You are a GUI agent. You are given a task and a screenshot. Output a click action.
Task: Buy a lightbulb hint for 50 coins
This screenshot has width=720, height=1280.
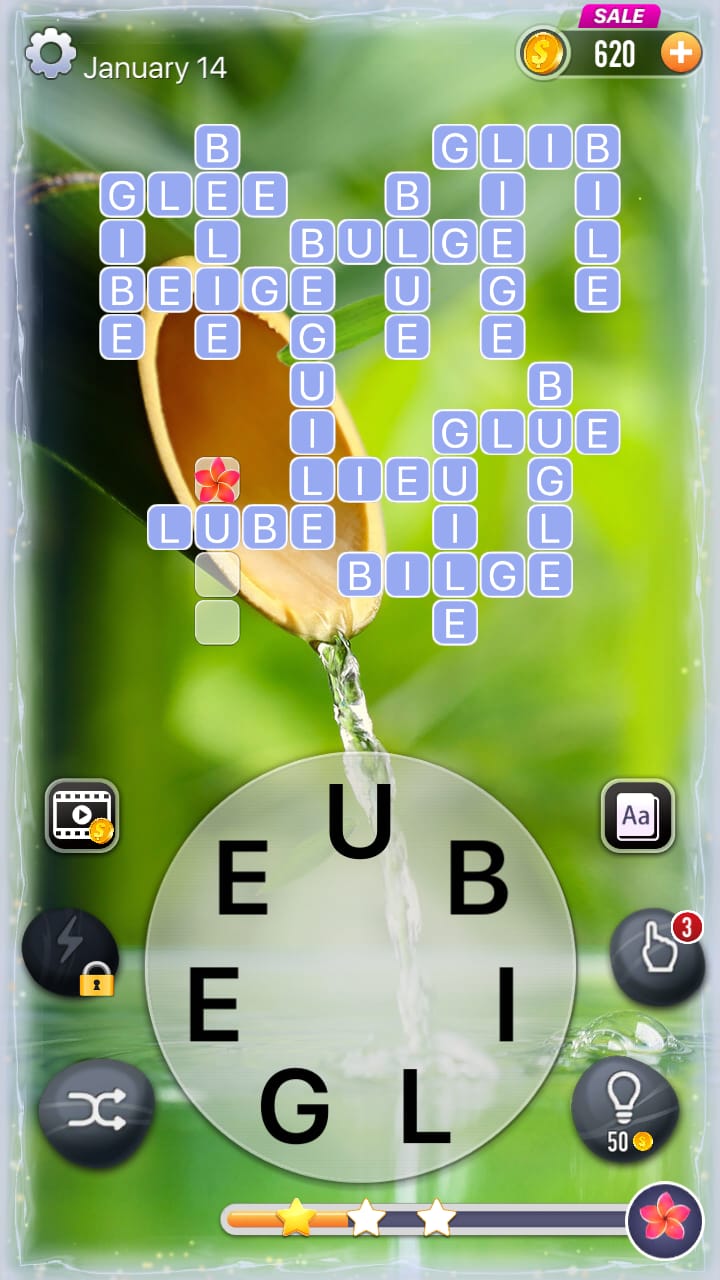[625, 1107]
